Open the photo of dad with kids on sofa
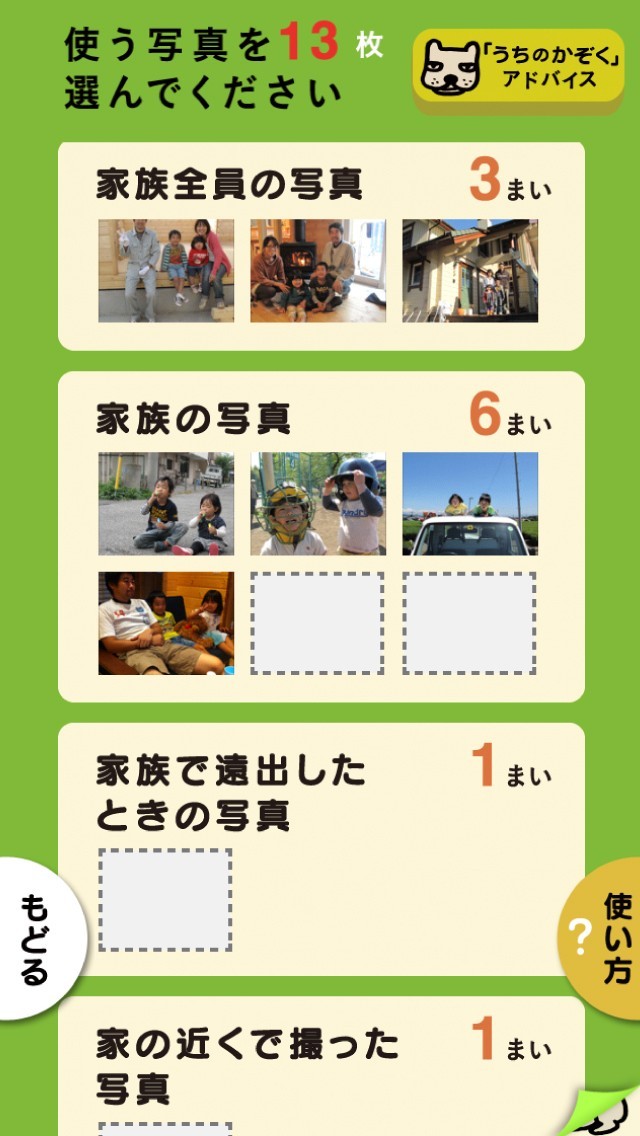640x1136 pixels. (166, 624)
